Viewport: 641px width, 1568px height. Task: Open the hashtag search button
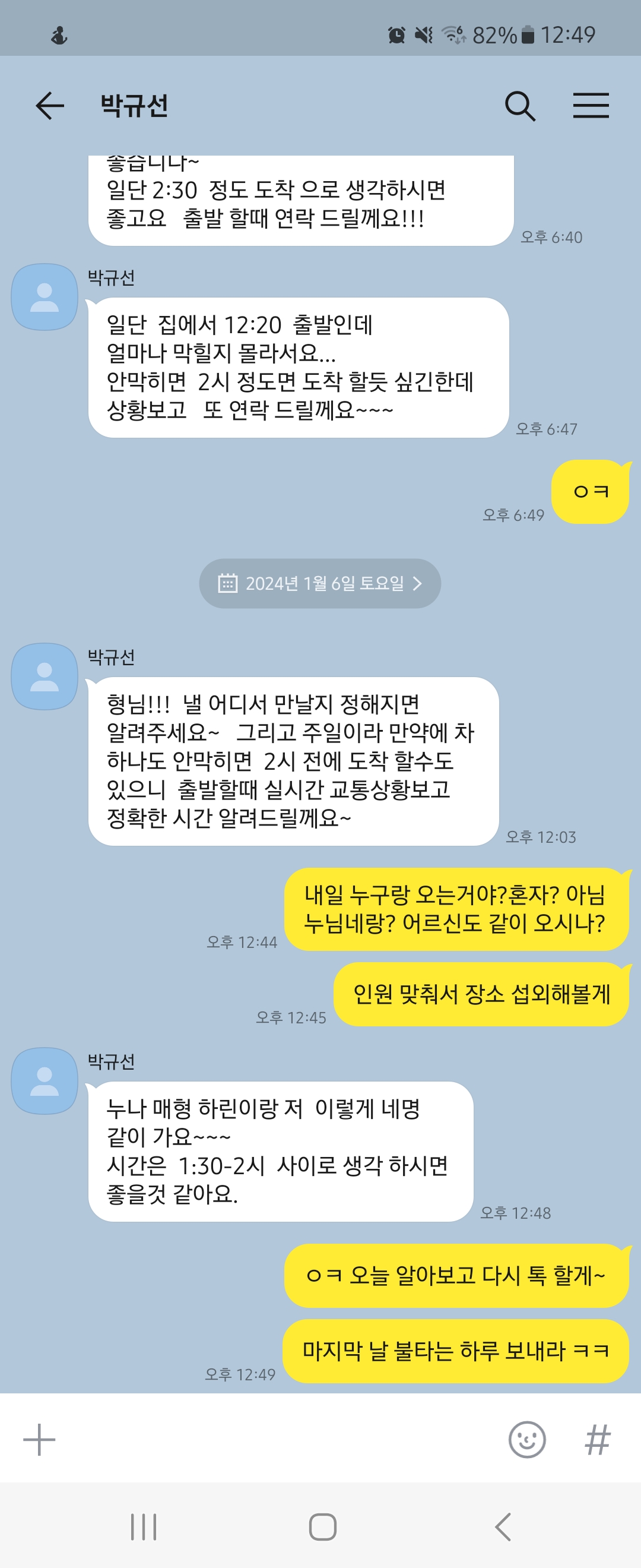coord(597,1440)
